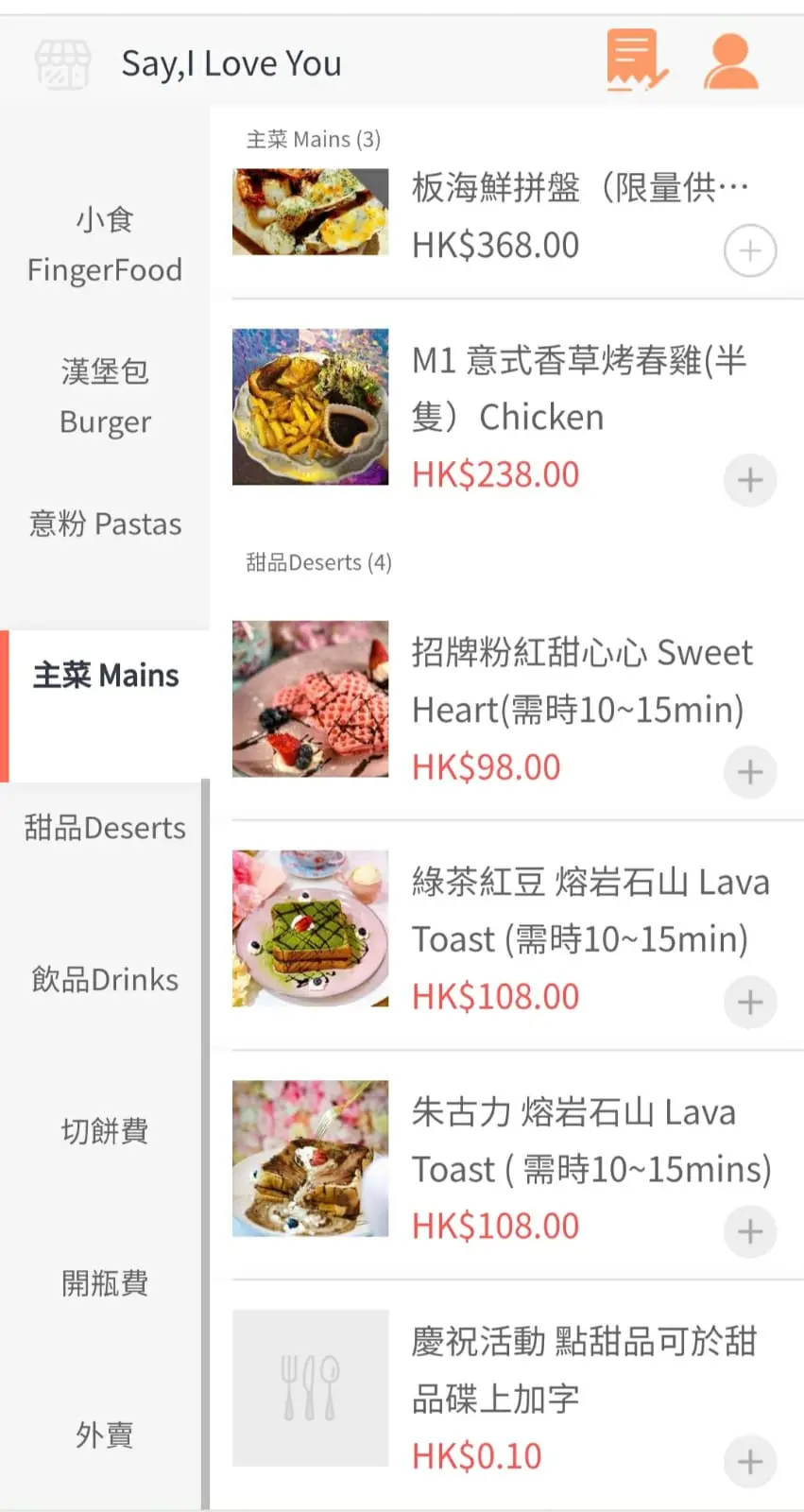
Task: Switch to the 外賣 category
Action: [x=104, y=1435]
